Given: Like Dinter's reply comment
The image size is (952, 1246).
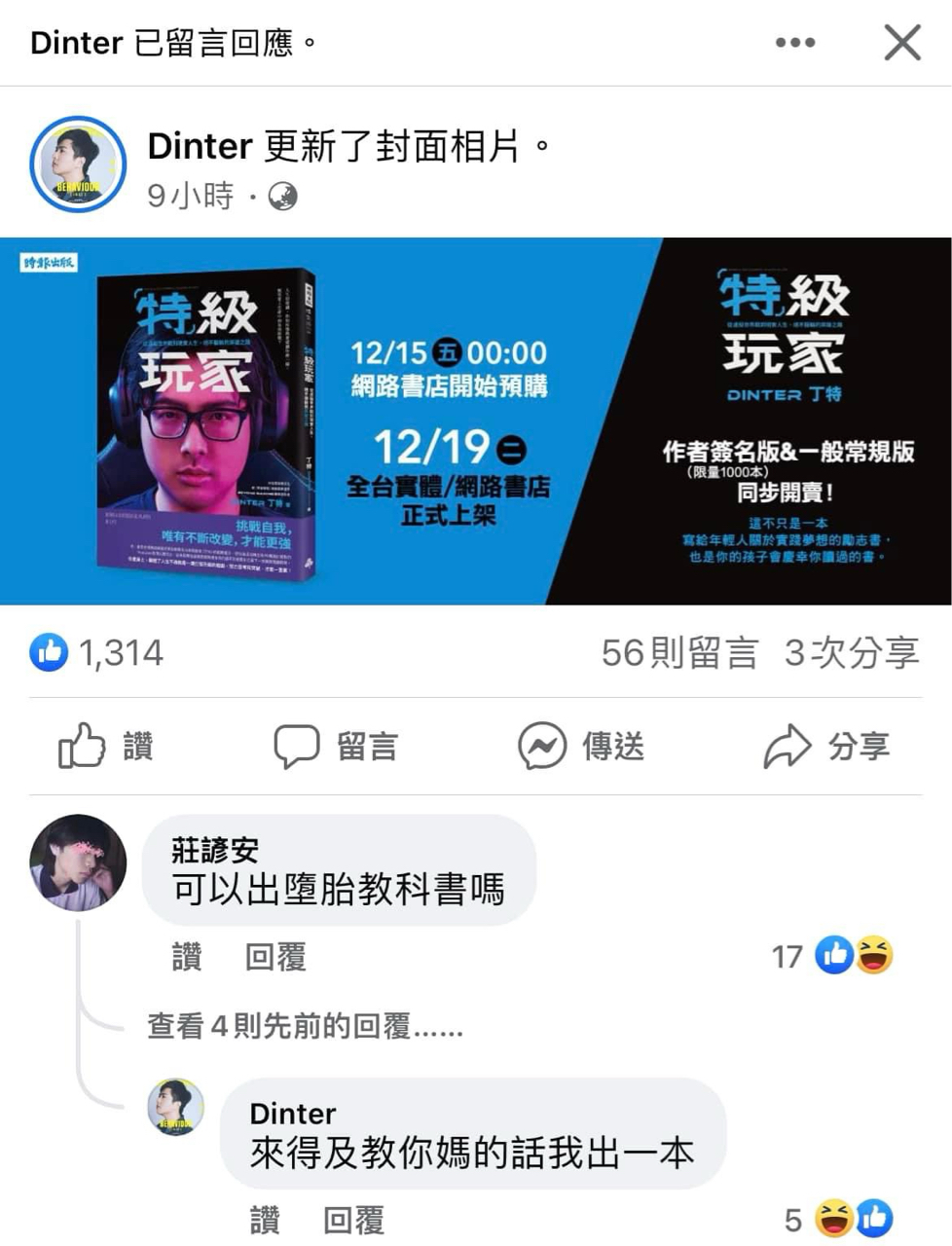Looking at the screenshot, I should tap(265, 1220).
